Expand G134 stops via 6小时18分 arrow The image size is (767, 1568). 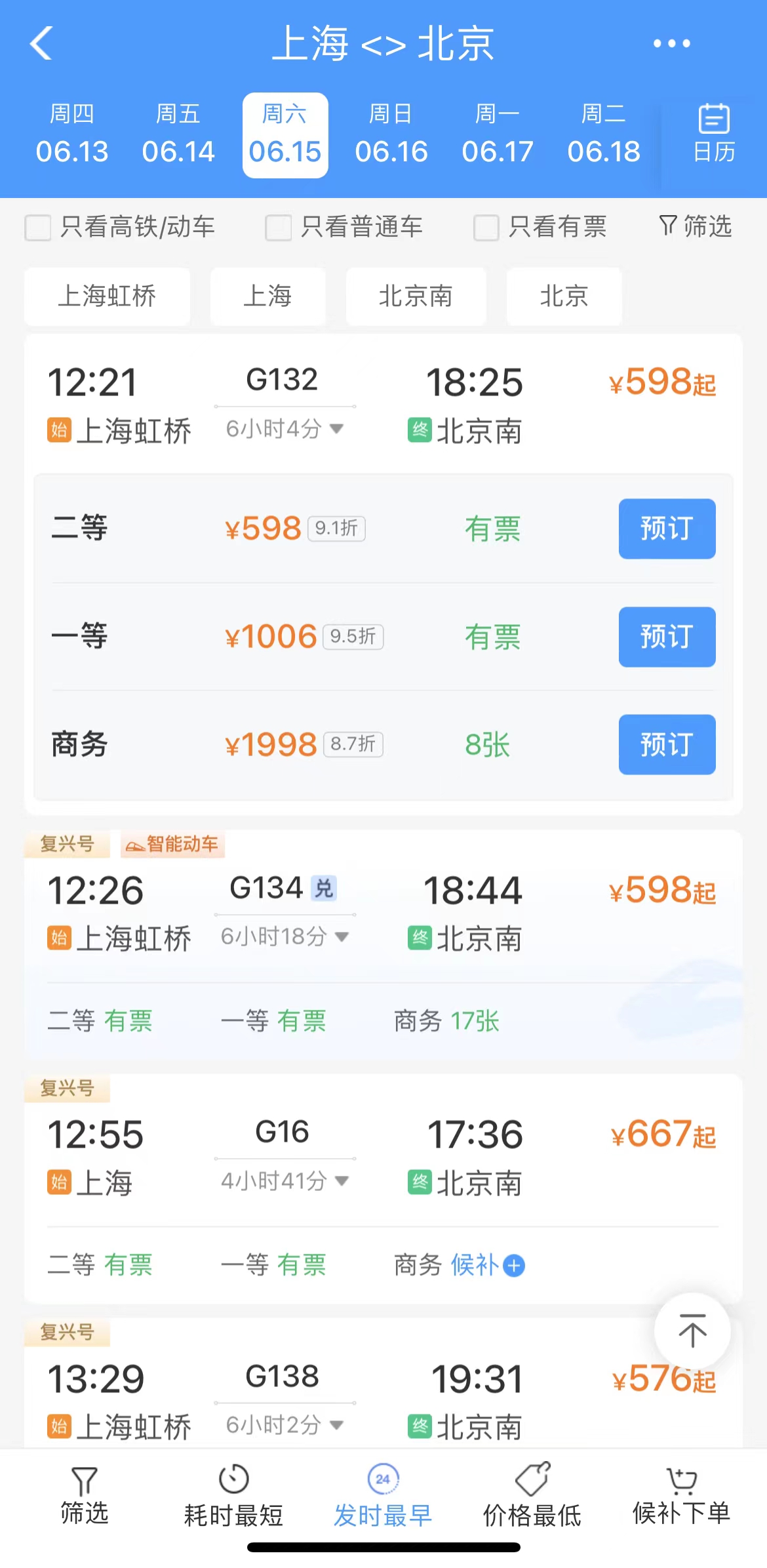(x=341, y=936)
